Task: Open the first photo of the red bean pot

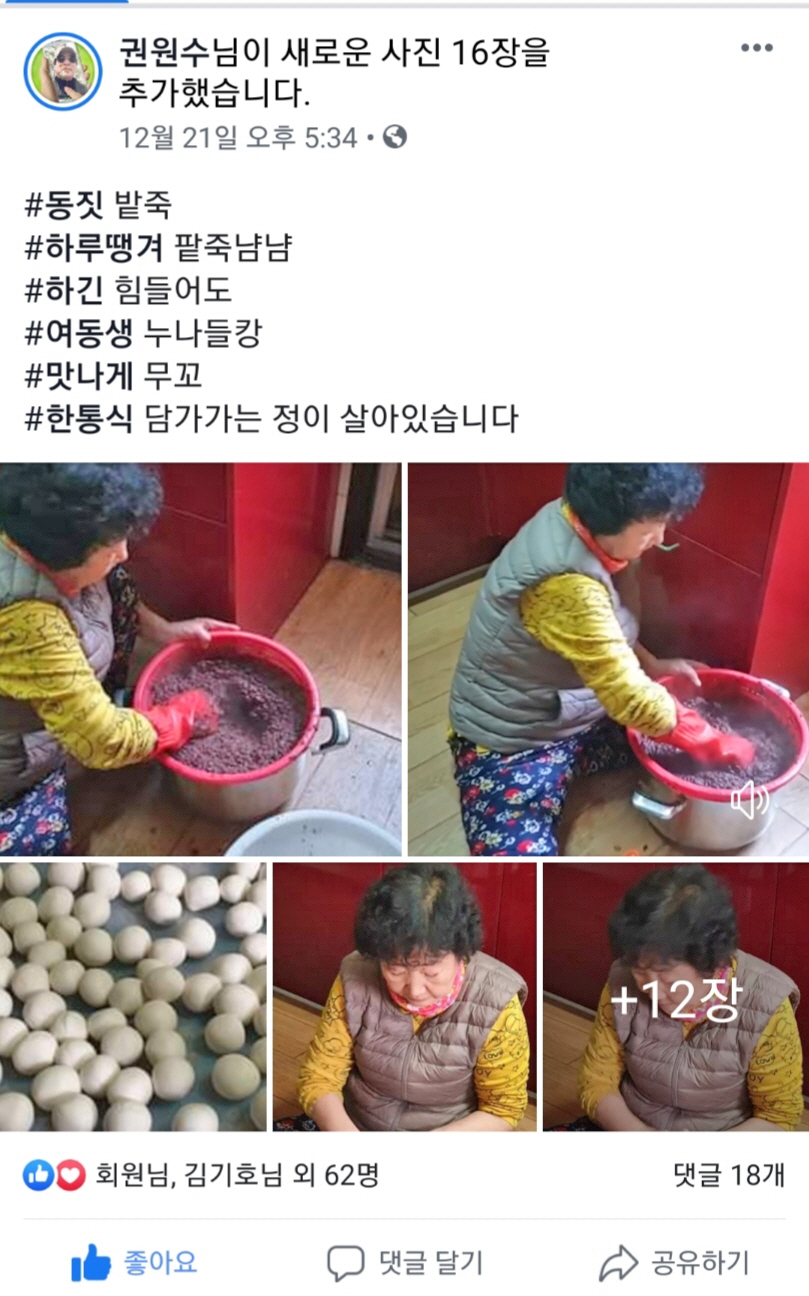Action: [200, 659]
